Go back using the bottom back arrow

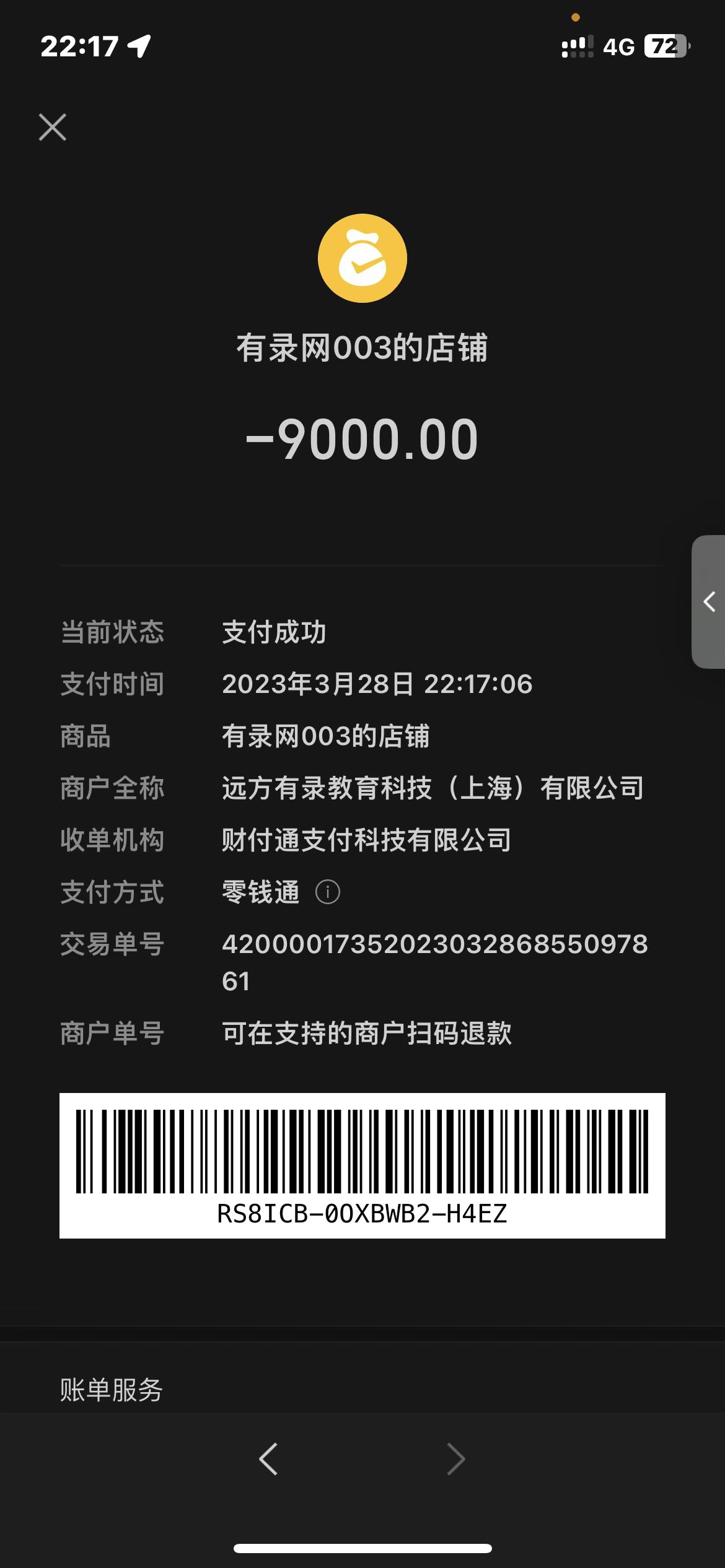[268, 1459]
